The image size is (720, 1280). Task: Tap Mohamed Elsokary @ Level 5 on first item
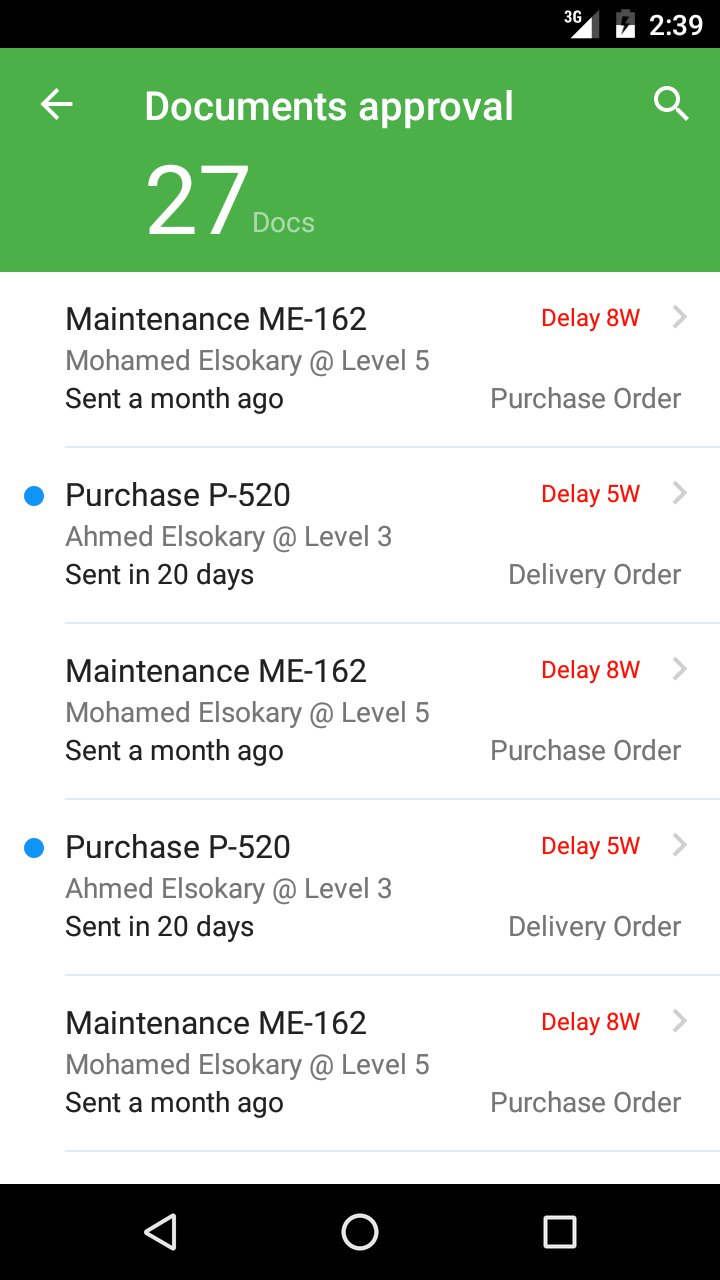248,360
